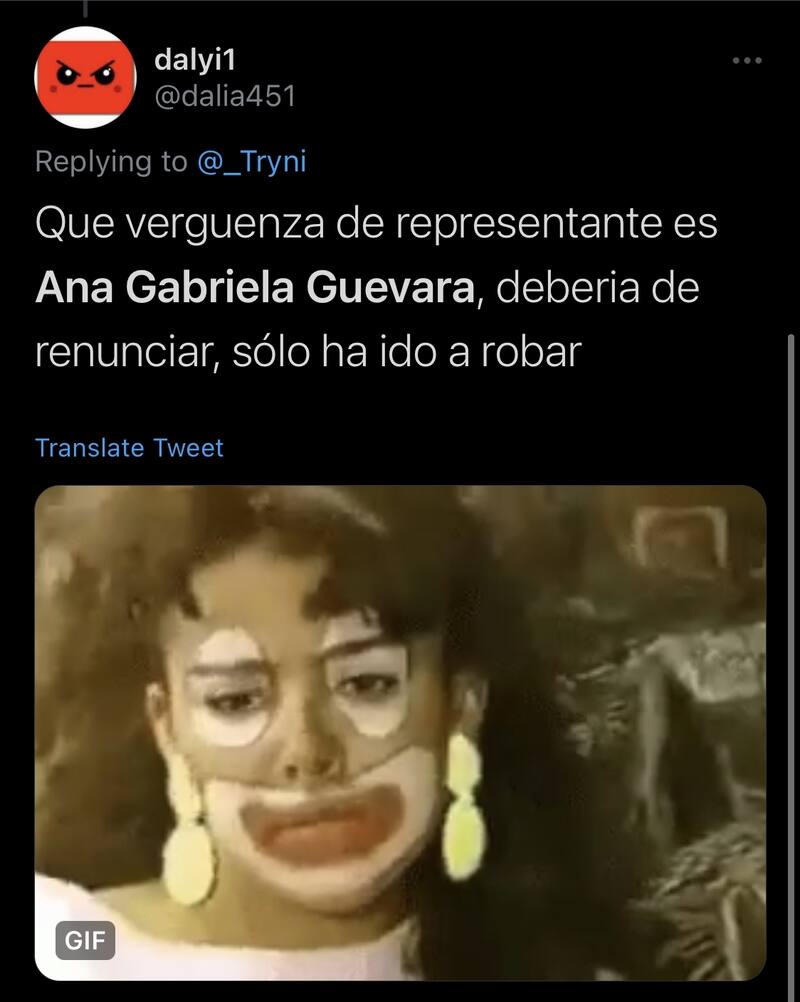Image resolution: width=800 pixels, height=1002 pixels.
Task: Open the @_Tryni profile link
Action: coord(250,161)
